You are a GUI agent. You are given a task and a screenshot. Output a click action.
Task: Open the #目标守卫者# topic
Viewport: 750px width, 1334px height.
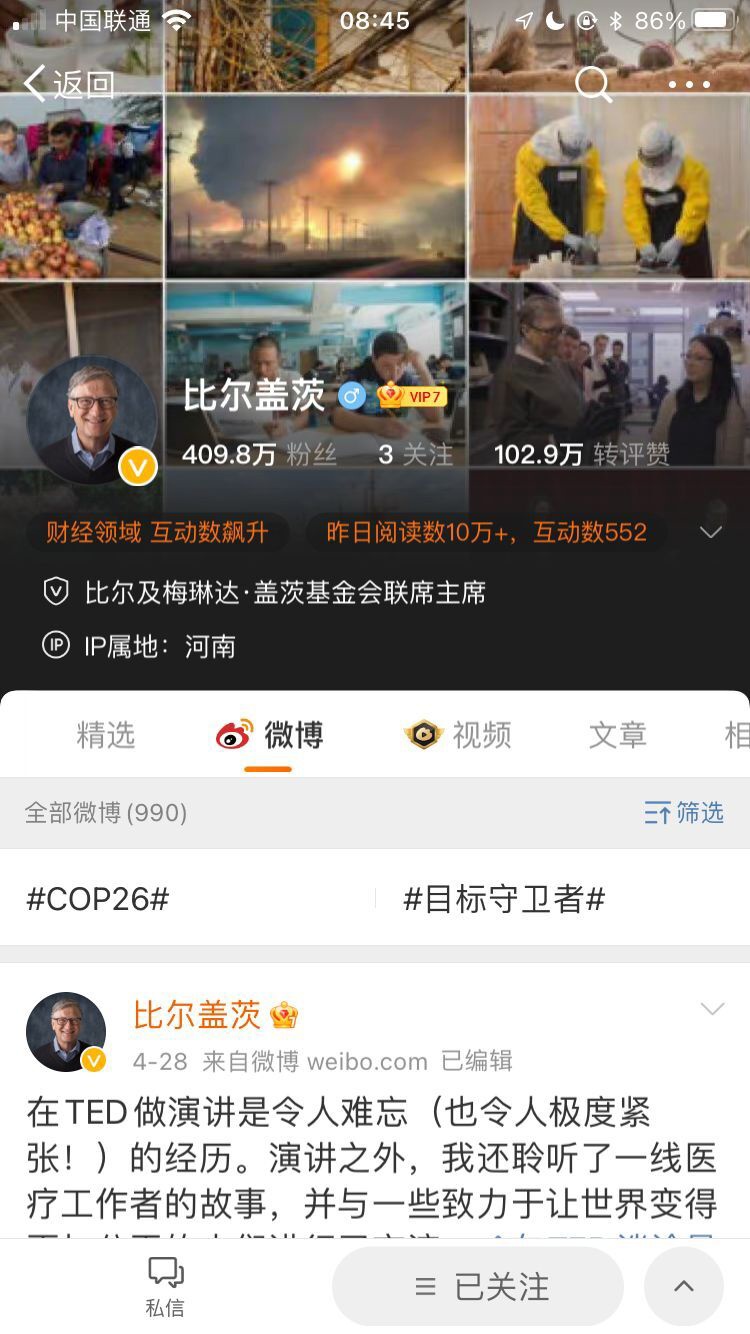(504, 899)
